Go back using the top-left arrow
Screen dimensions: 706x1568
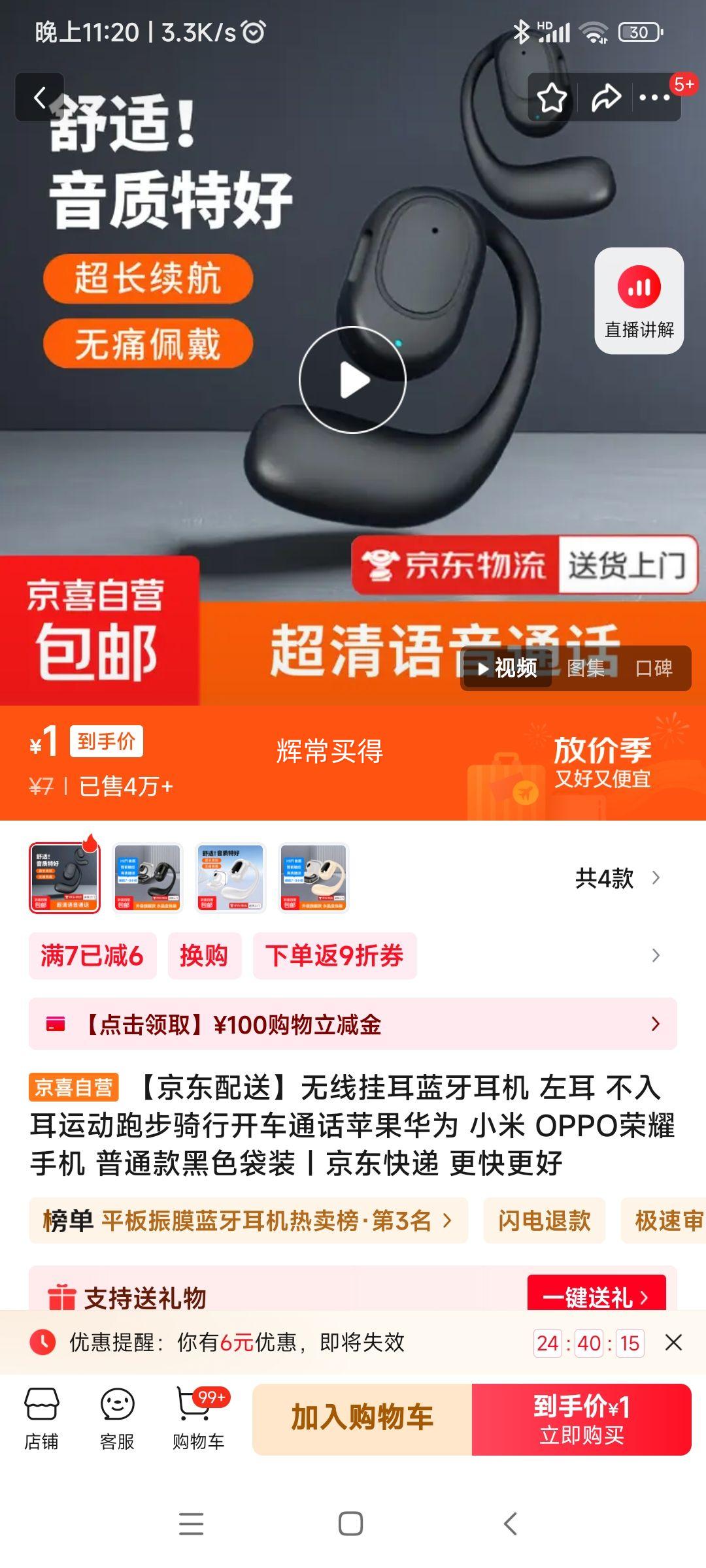tap(40, 97)
